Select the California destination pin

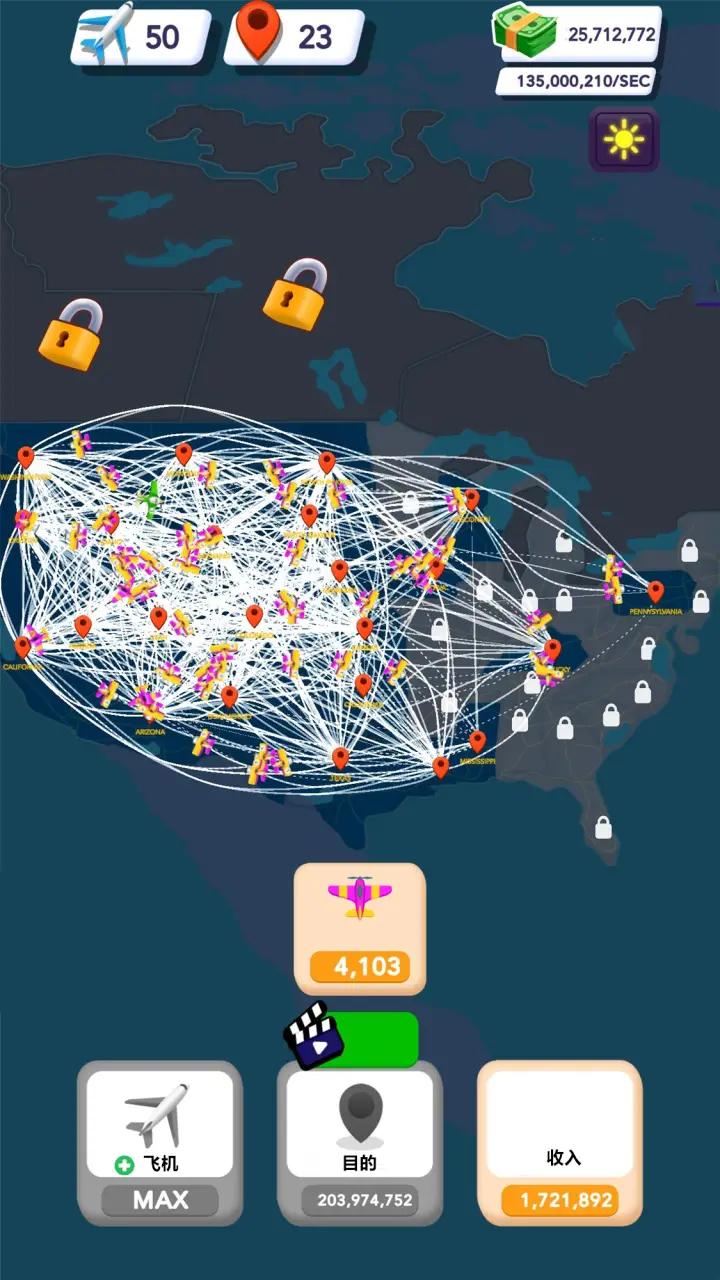click(x=23, y=647)
